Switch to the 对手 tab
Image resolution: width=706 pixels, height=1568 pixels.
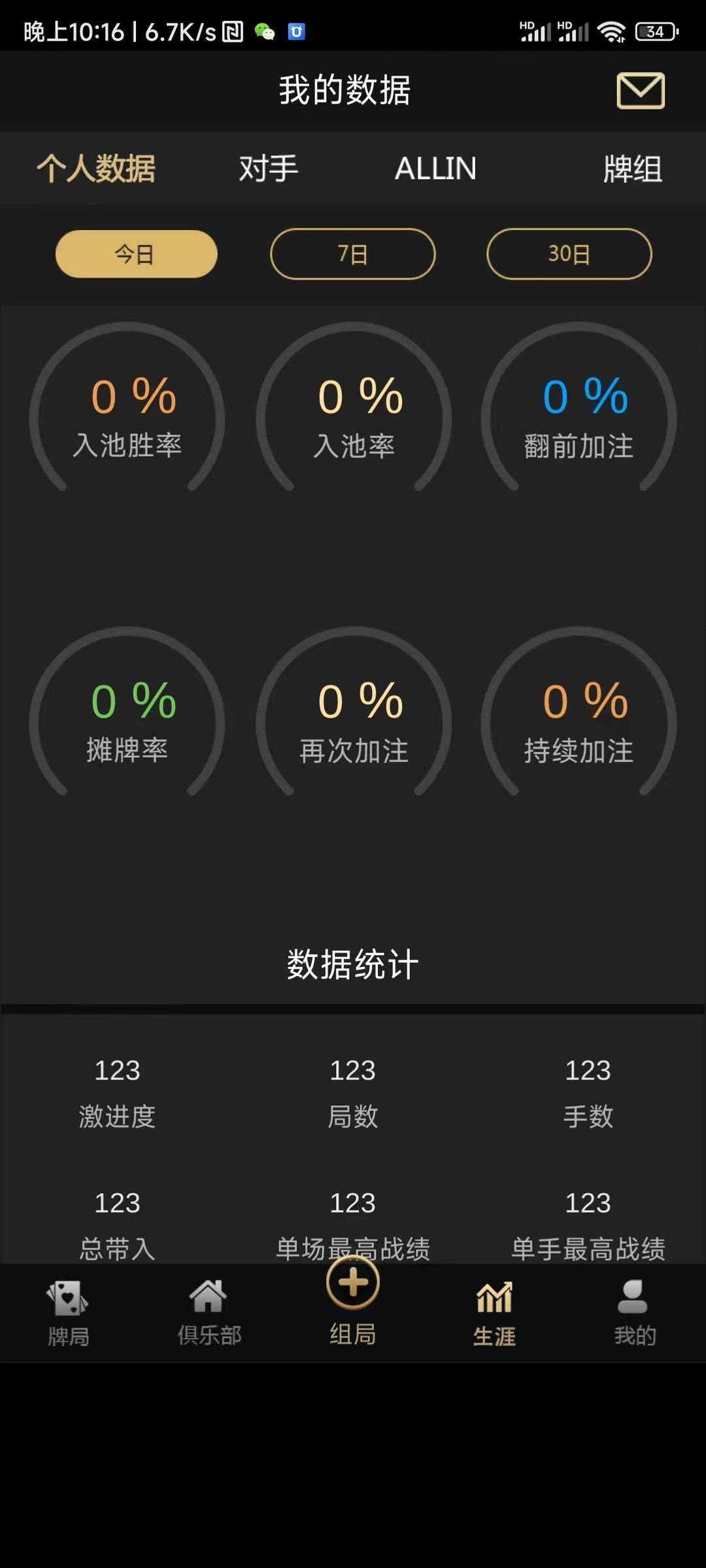268,169
